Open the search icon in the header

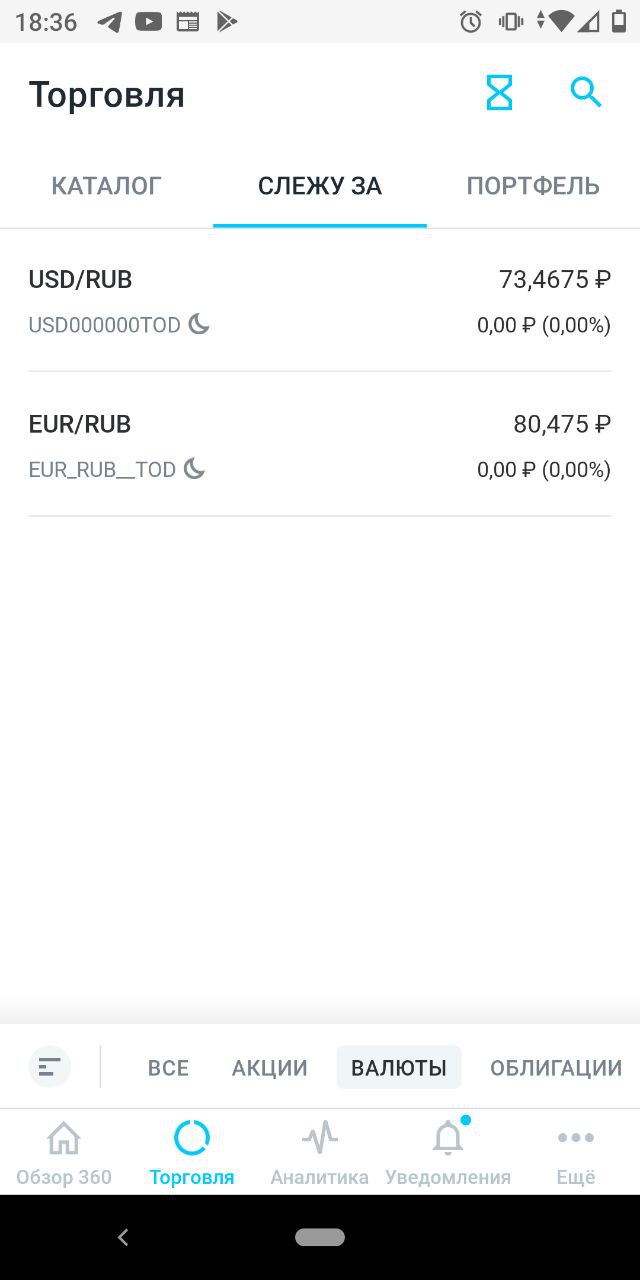pos(586,93)
